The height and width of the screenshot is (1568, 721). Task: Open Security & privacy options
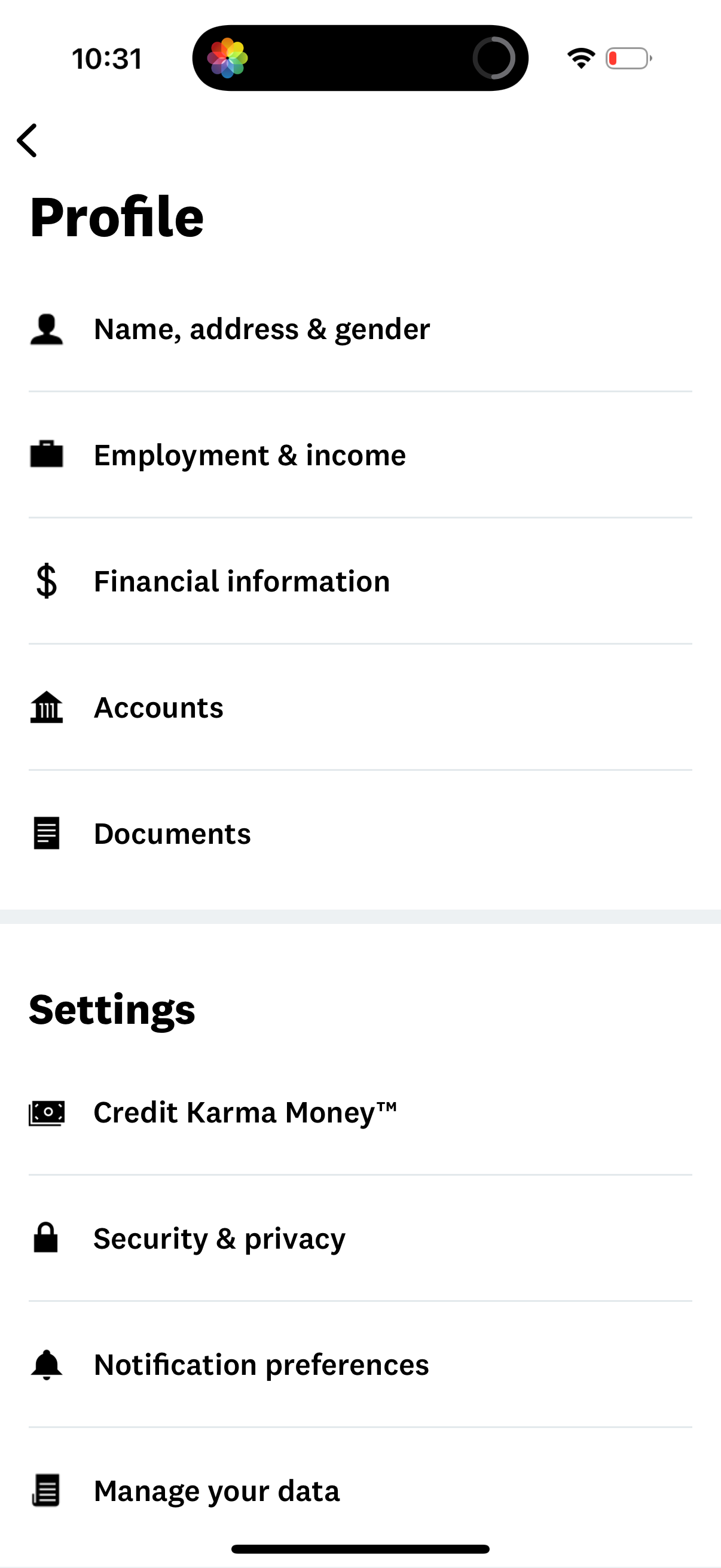219,1237
